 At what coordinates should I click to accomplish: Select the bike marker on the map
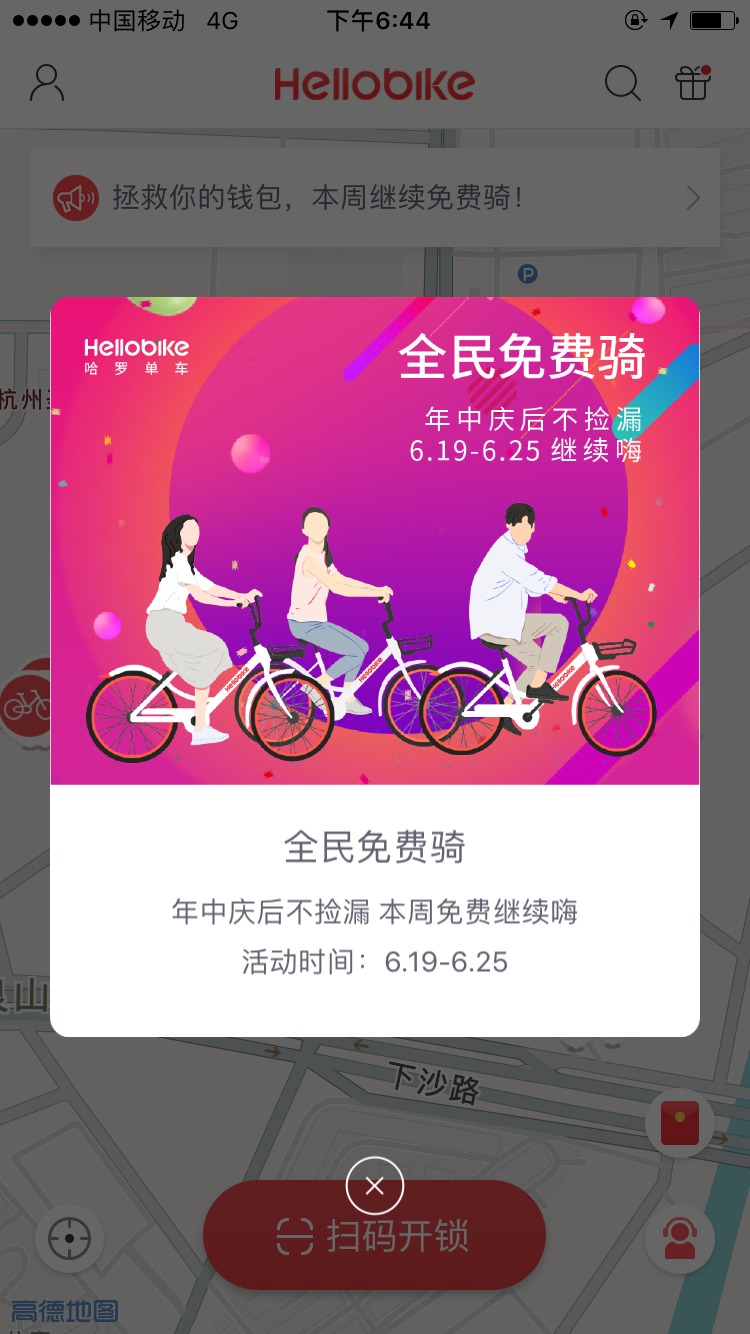[26, 705]
